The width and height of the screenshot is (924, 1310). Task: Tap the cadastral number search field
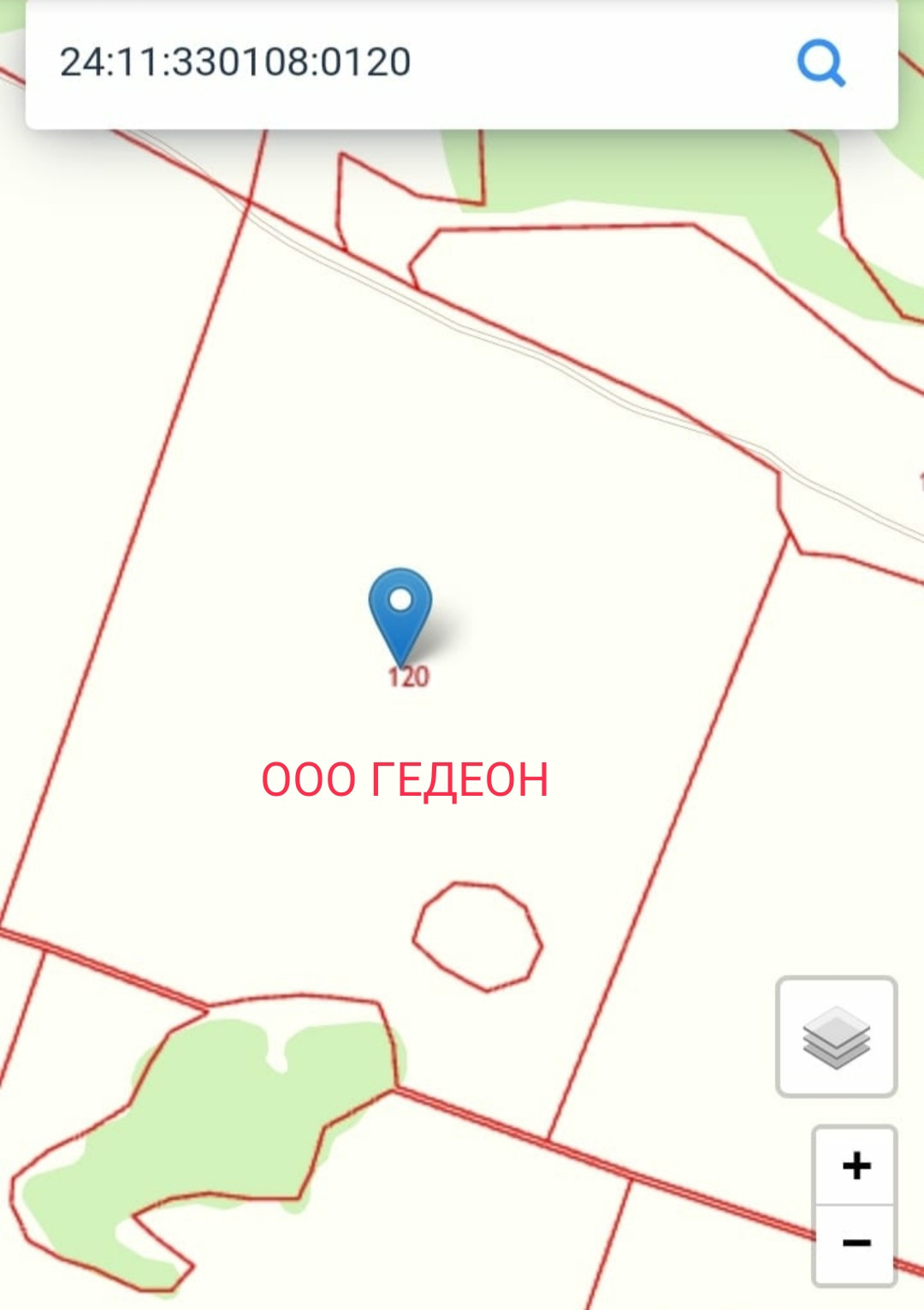[385, 62]
